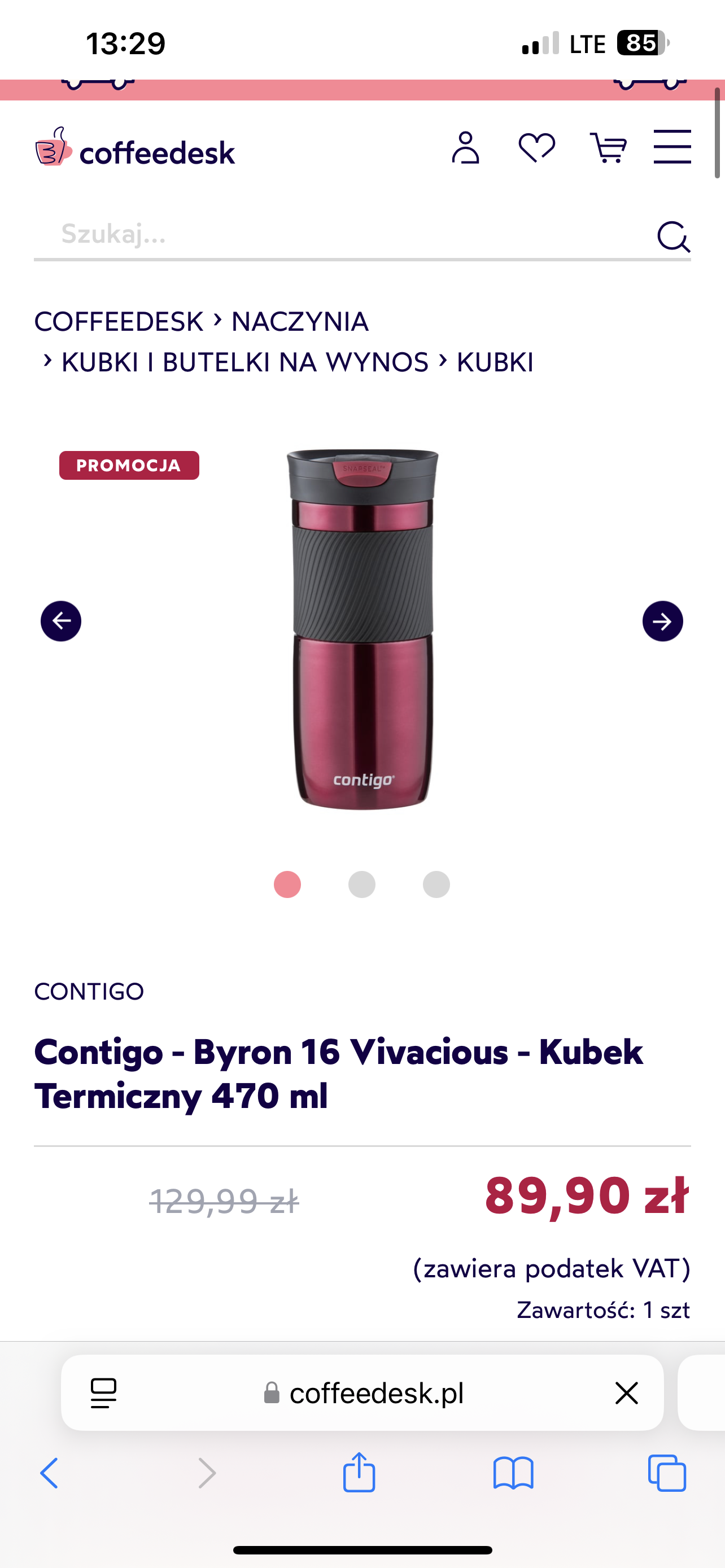Open the Safari page settings menu

click(103, 1392)
